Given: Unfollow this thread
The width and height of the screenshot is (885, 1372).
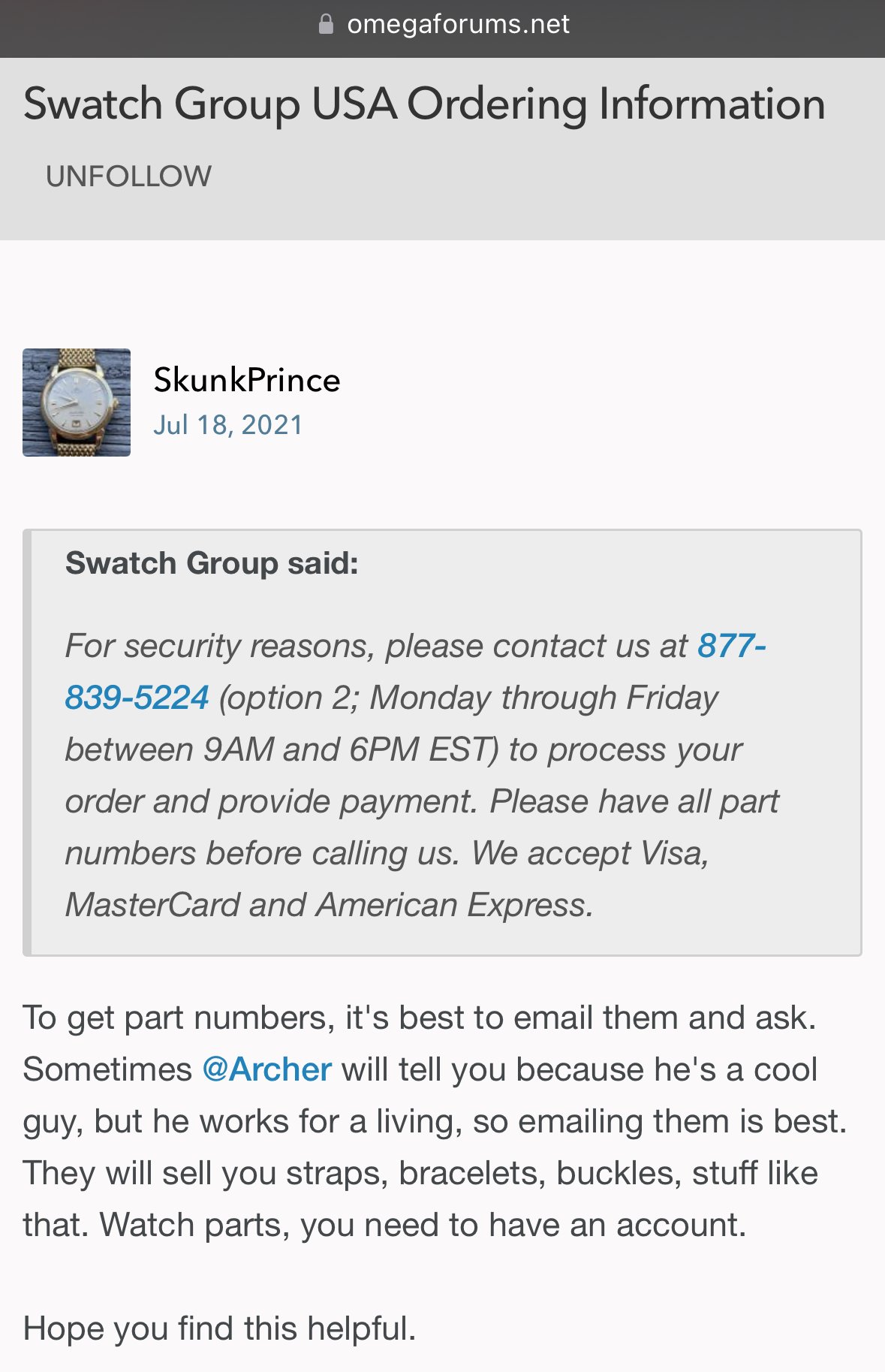Looking at the screenshot, I should (x=128, y=176).
